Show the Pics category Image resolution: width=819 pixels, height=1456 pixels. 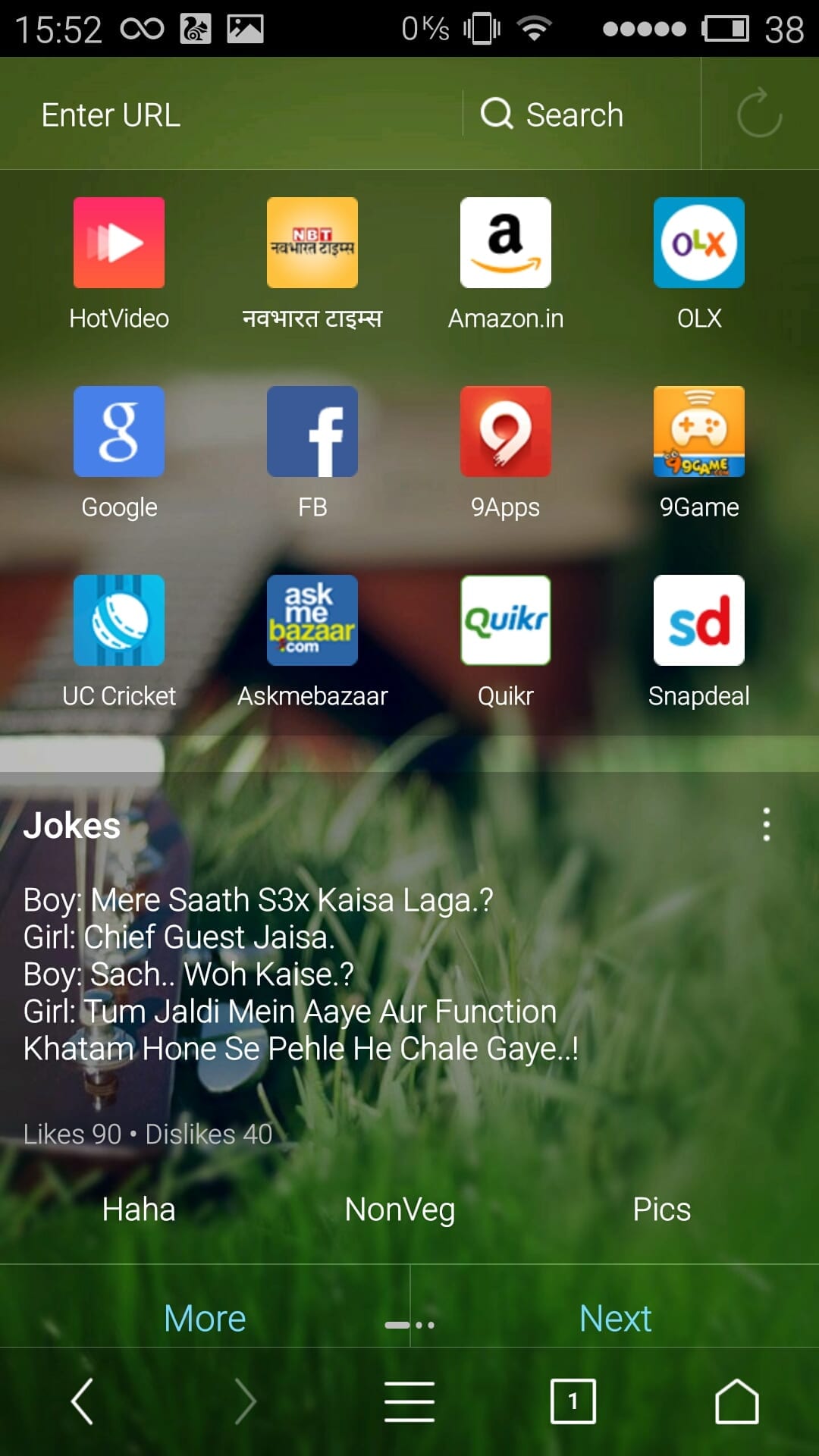pyautogui.click(x=662, y=1210)
